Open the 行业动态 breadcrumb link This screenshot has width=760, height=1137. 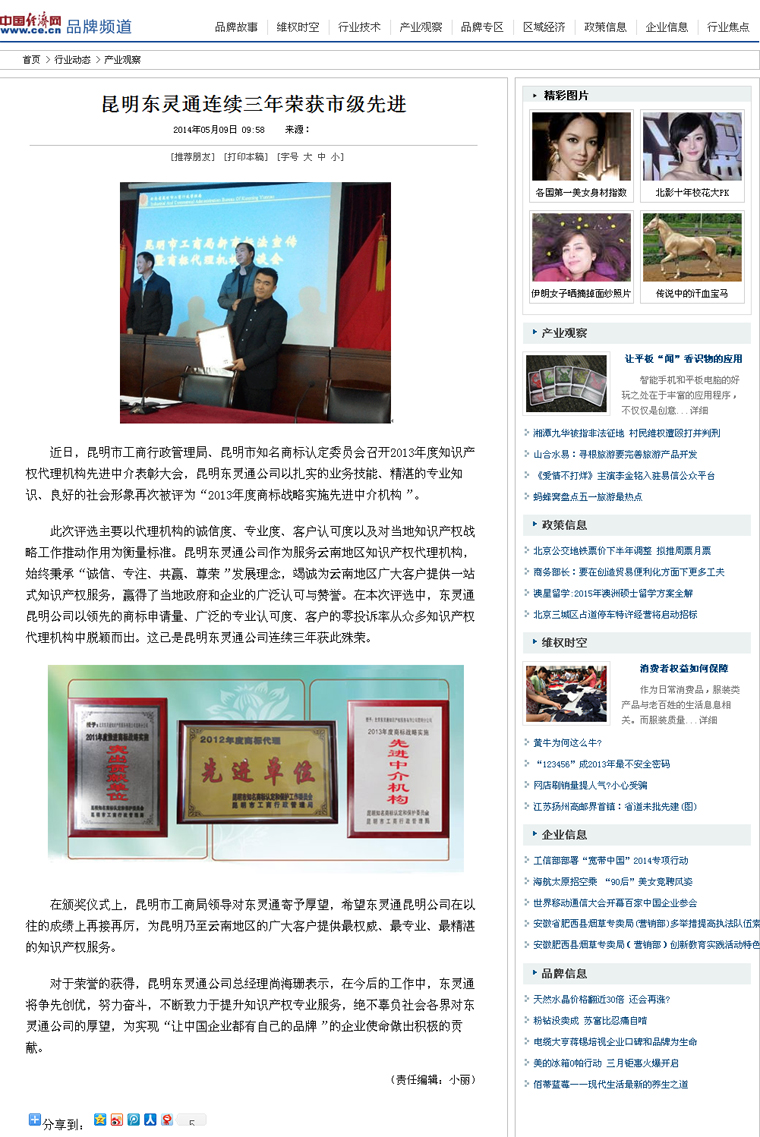pos(72,60)
